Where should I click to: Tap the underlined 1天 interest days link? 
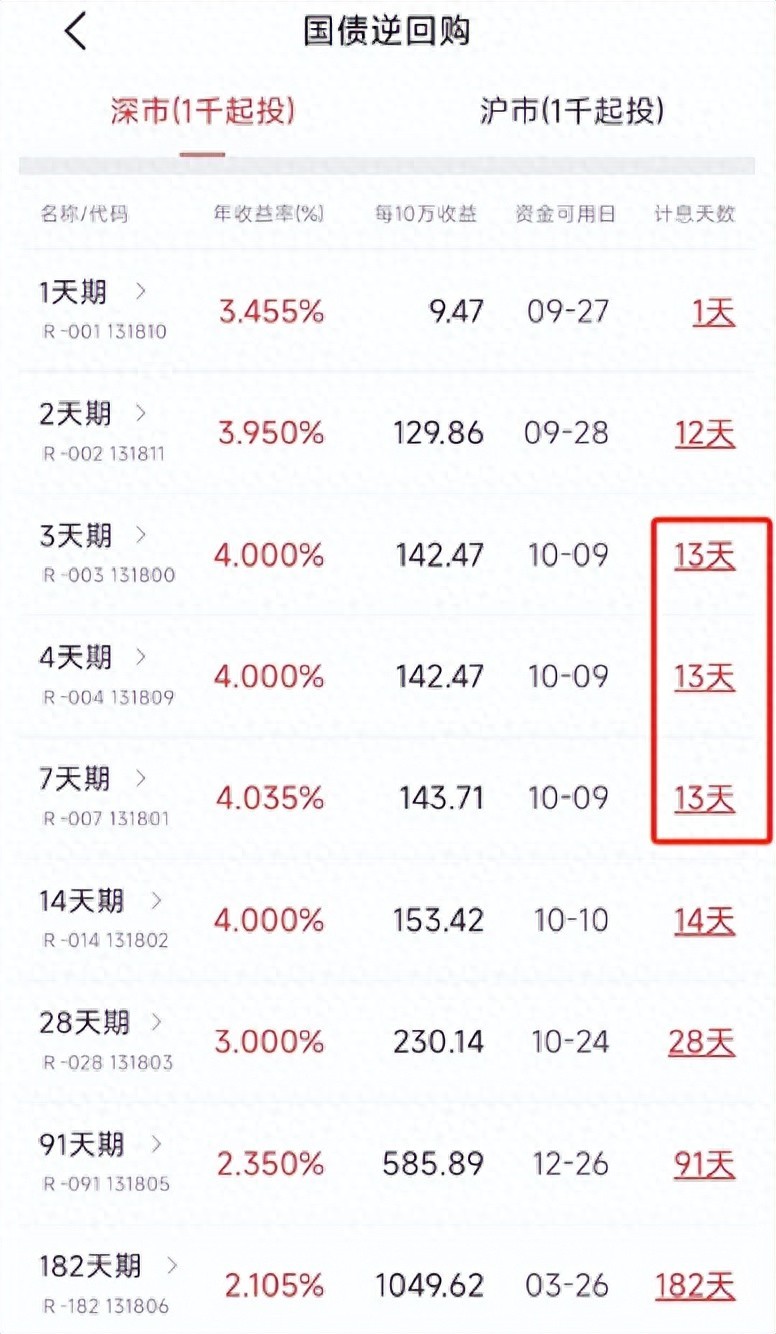coord(713,312)
